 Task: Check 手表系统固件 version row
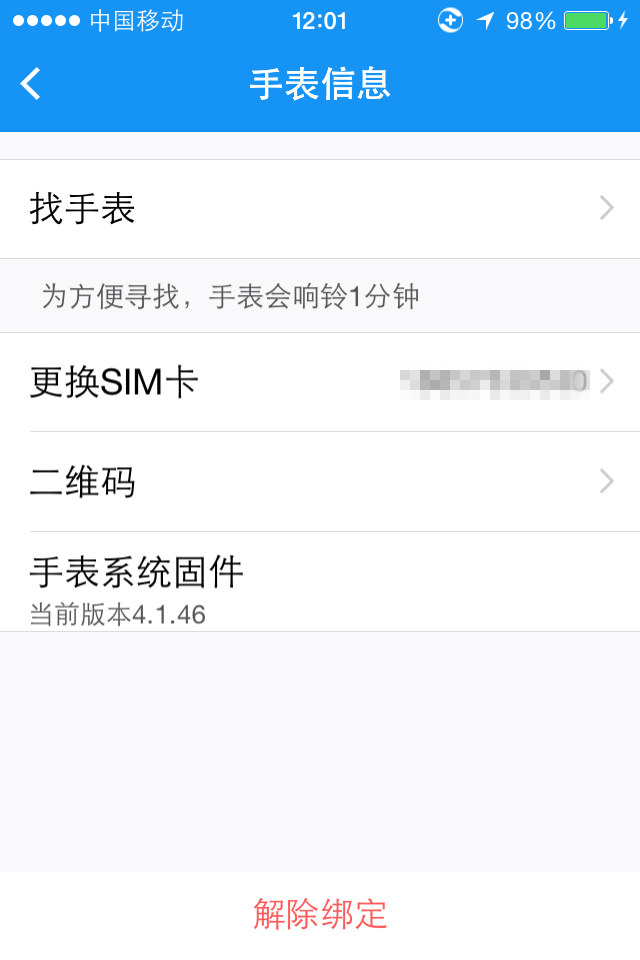click(x=320, y=584)
